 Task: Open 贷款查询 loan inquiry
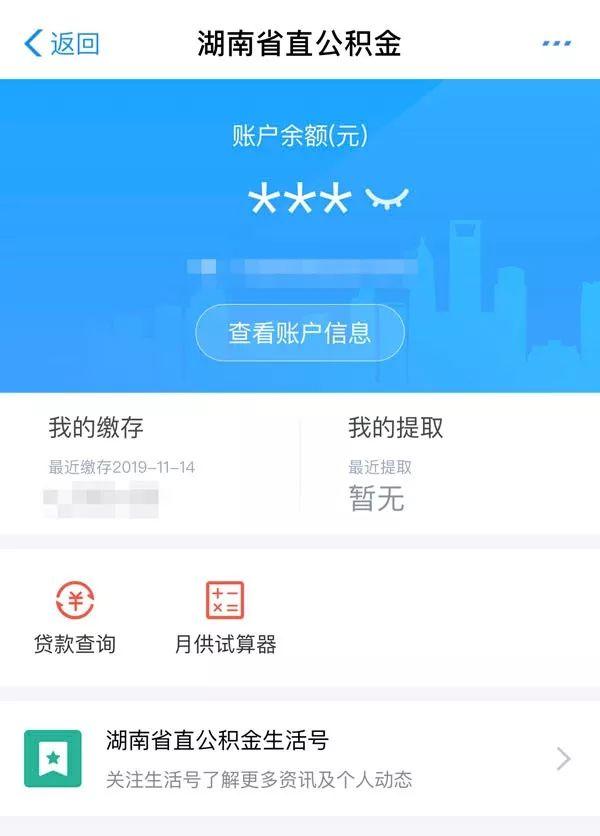point(75,617)
